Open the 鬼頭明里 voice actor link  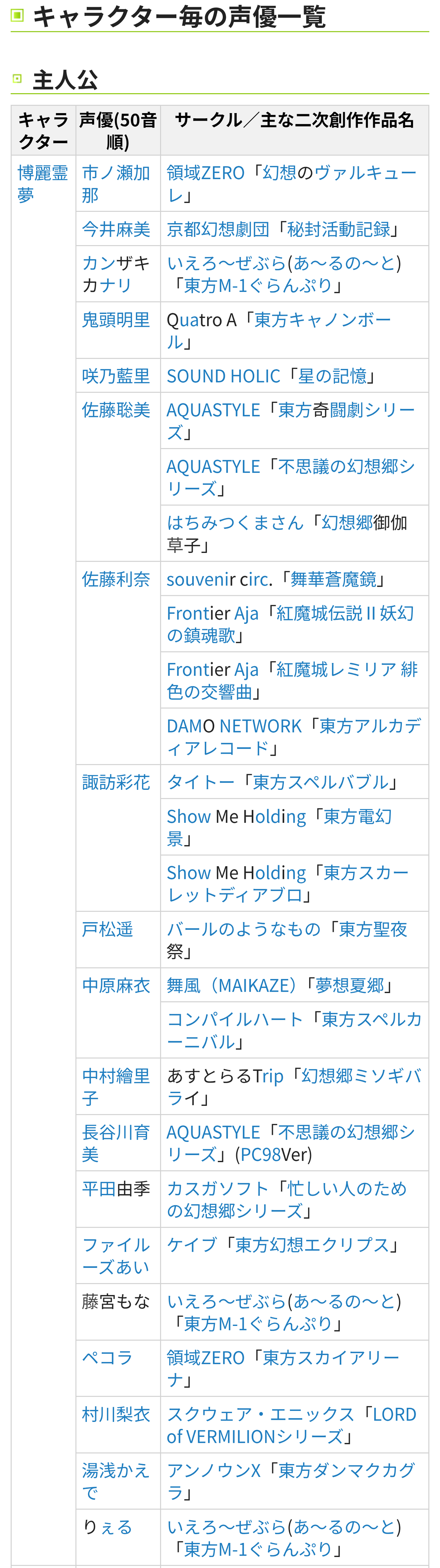115,319
